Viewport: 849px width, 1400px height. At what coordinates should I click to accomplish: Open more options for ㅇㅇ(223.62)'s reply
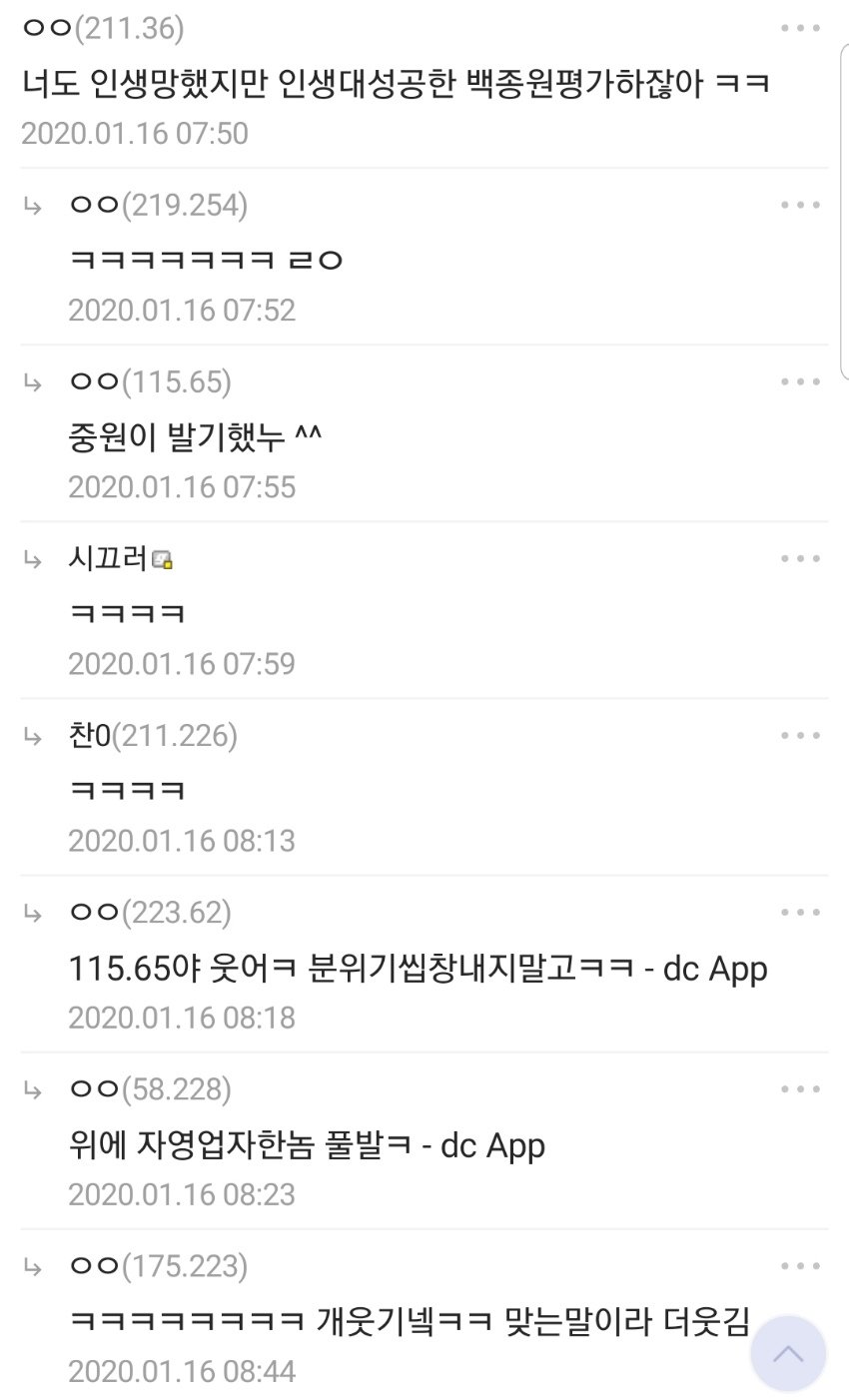click(800, 913)
